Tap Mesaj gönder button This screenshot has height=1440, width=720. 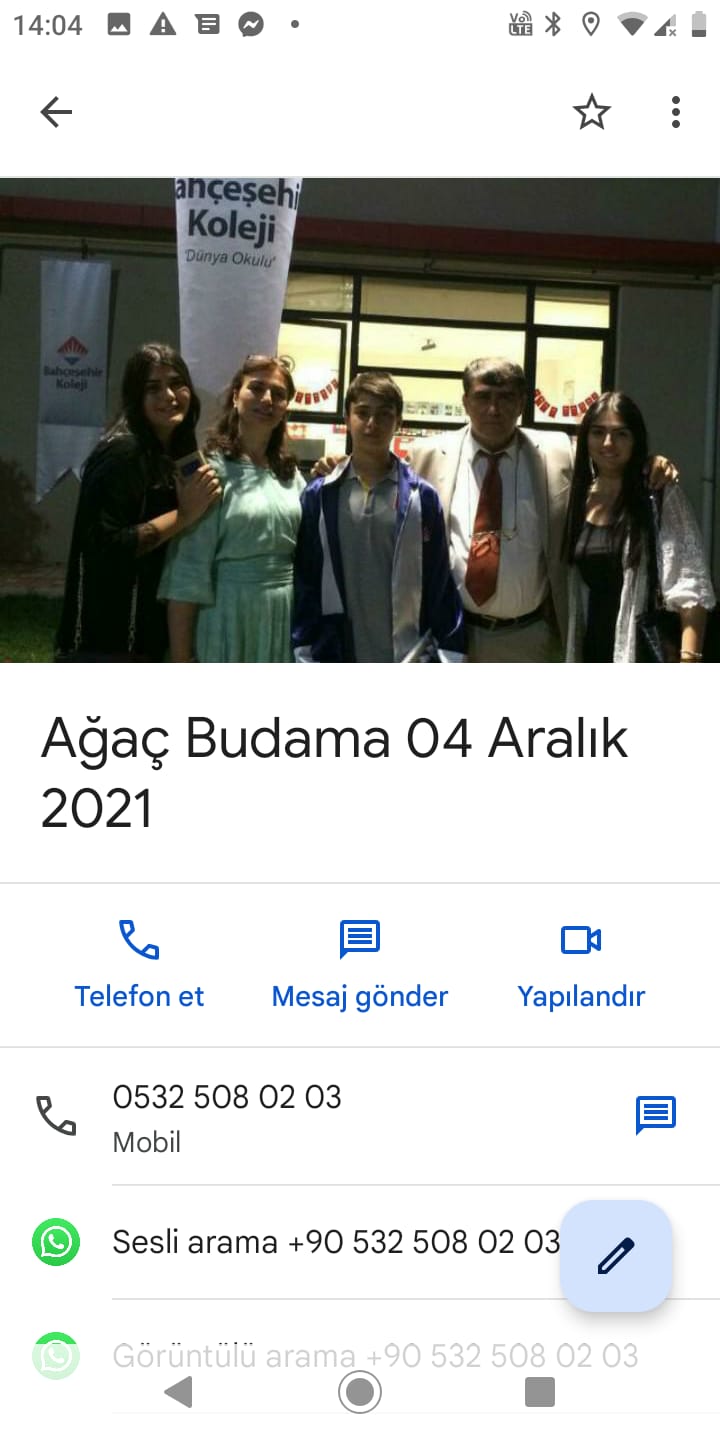point(360,965)
